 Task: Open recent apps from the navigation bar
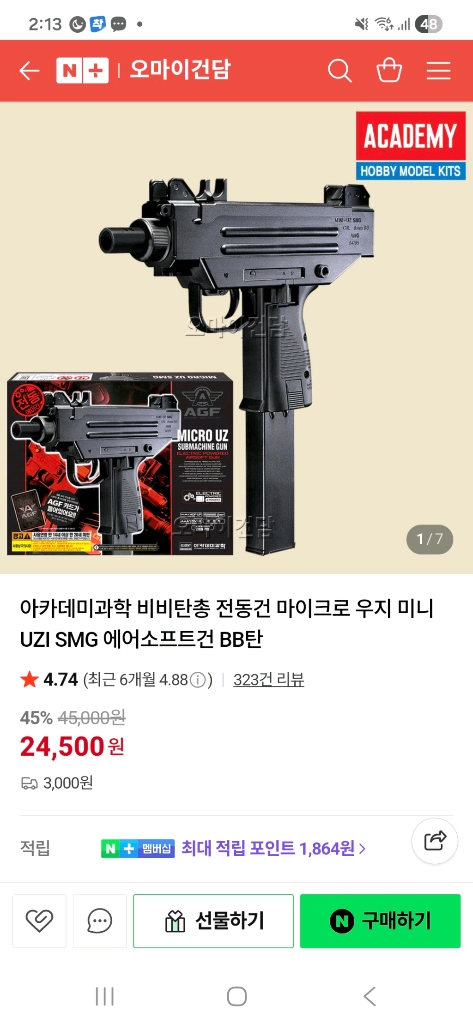(105, 996)
